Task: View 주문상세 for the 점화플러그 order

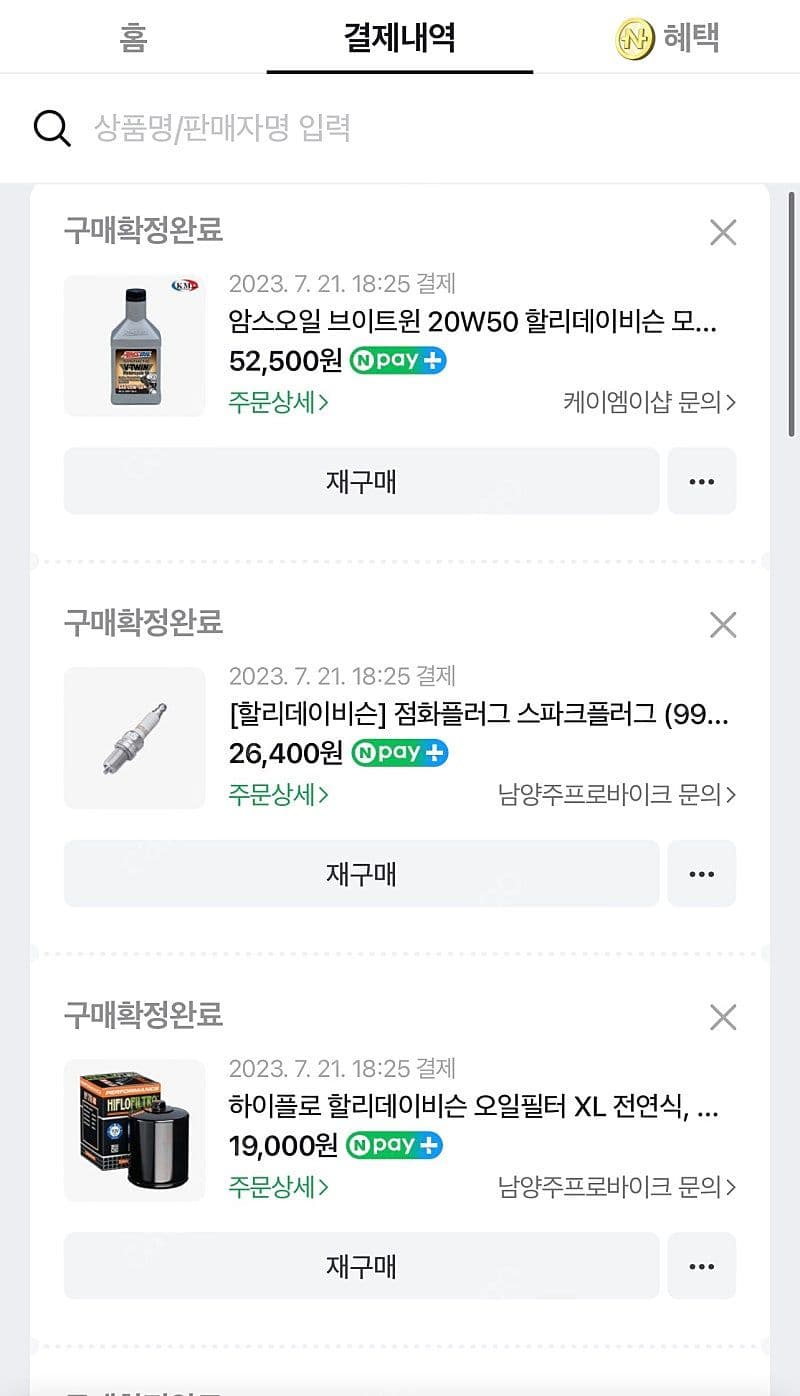Action: click(278, 794)
